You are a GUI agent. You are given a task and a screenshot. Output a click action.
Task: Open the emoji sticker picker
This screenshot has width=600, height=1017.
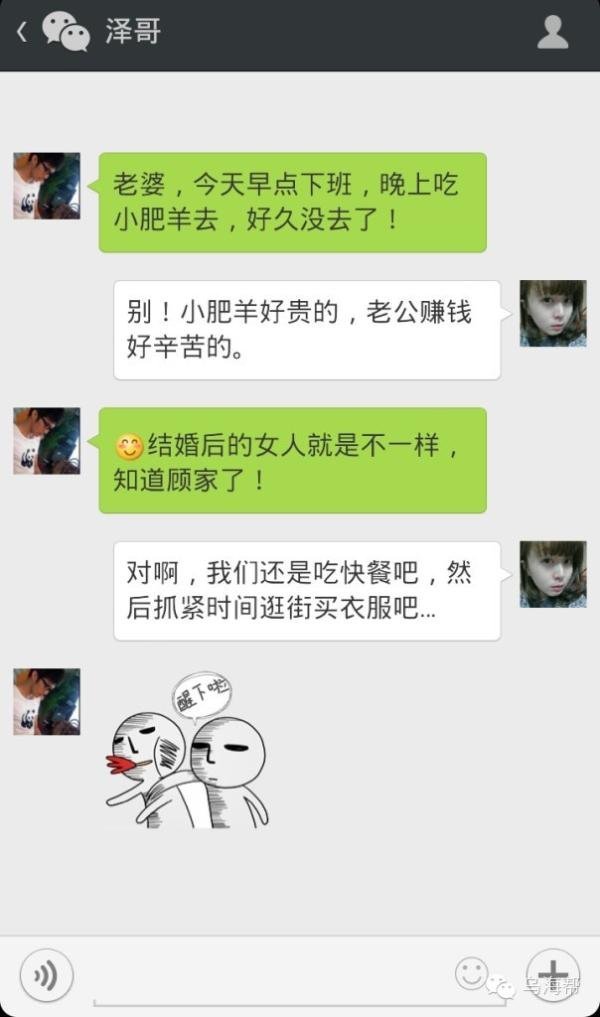[x=471, y=971]
